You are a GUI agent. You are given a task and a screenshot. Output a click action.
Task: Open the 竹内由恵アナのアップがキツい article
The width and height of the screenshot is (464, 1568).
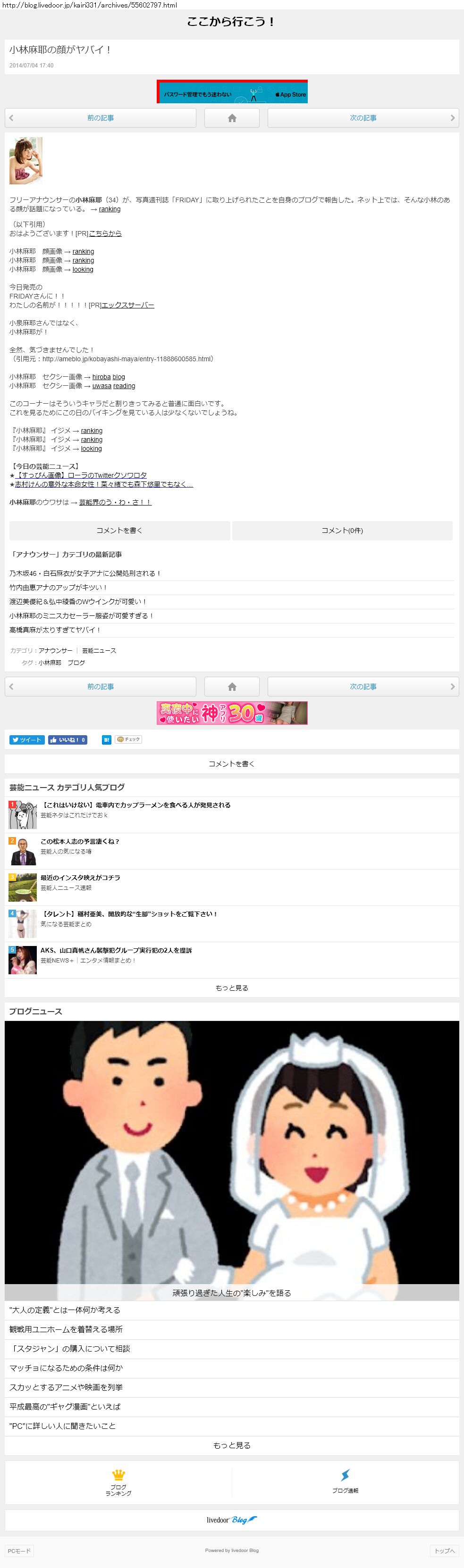coord(59,588)
